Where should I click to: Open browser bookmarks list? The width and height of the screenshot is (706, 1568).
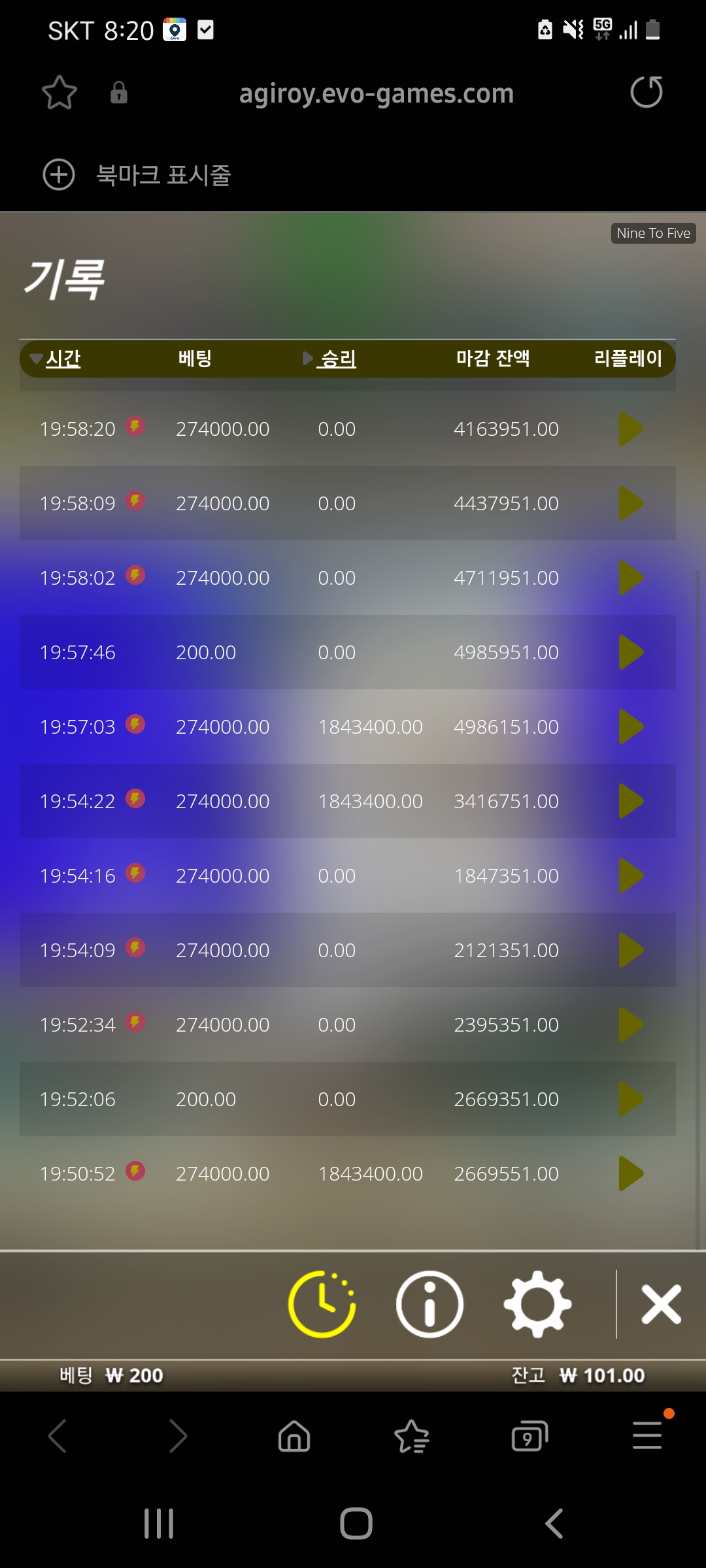tap(412, 1436)
